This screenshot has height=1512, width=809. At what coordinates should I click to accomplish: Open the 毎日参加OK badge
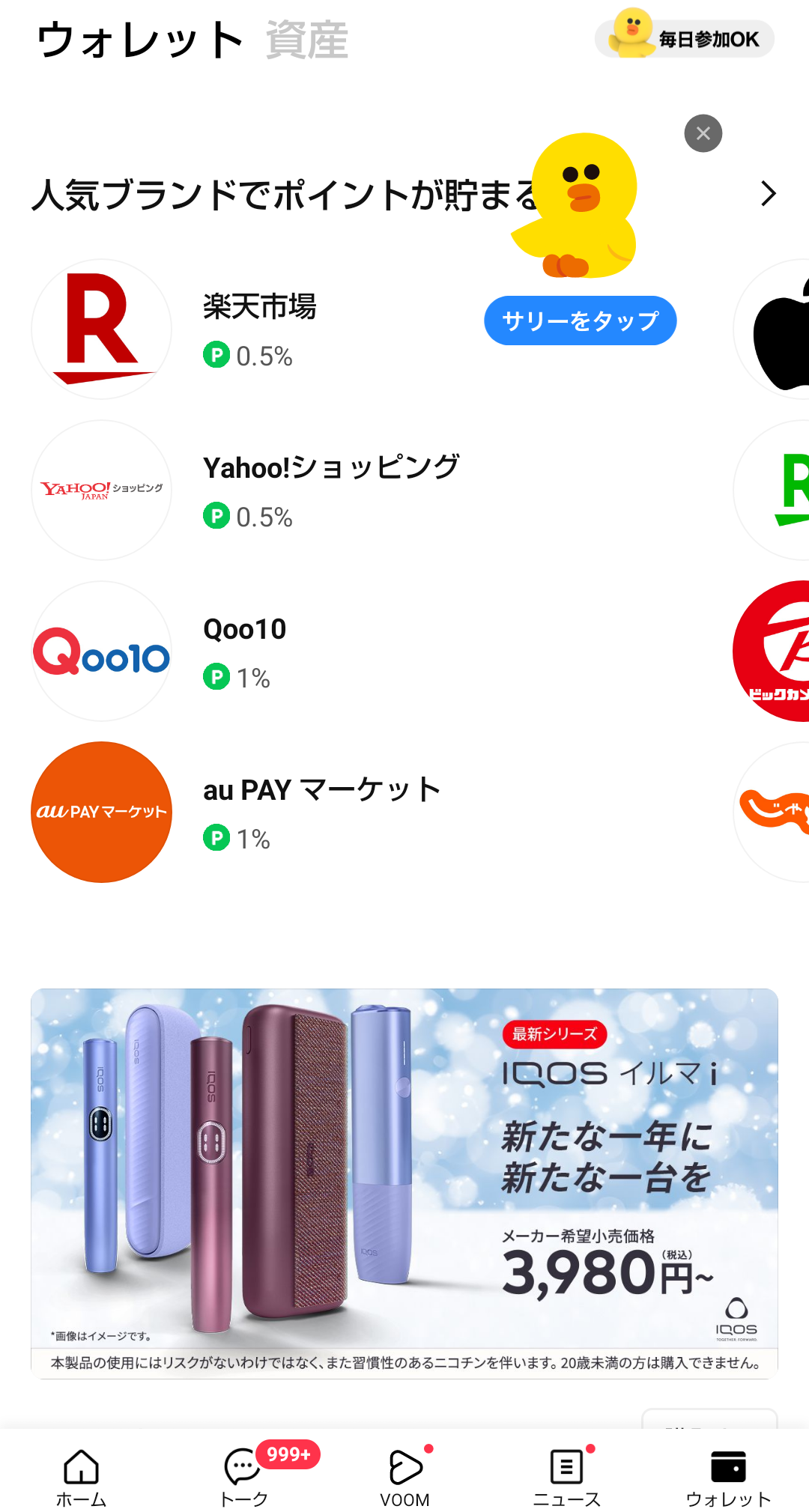point(685,37)
